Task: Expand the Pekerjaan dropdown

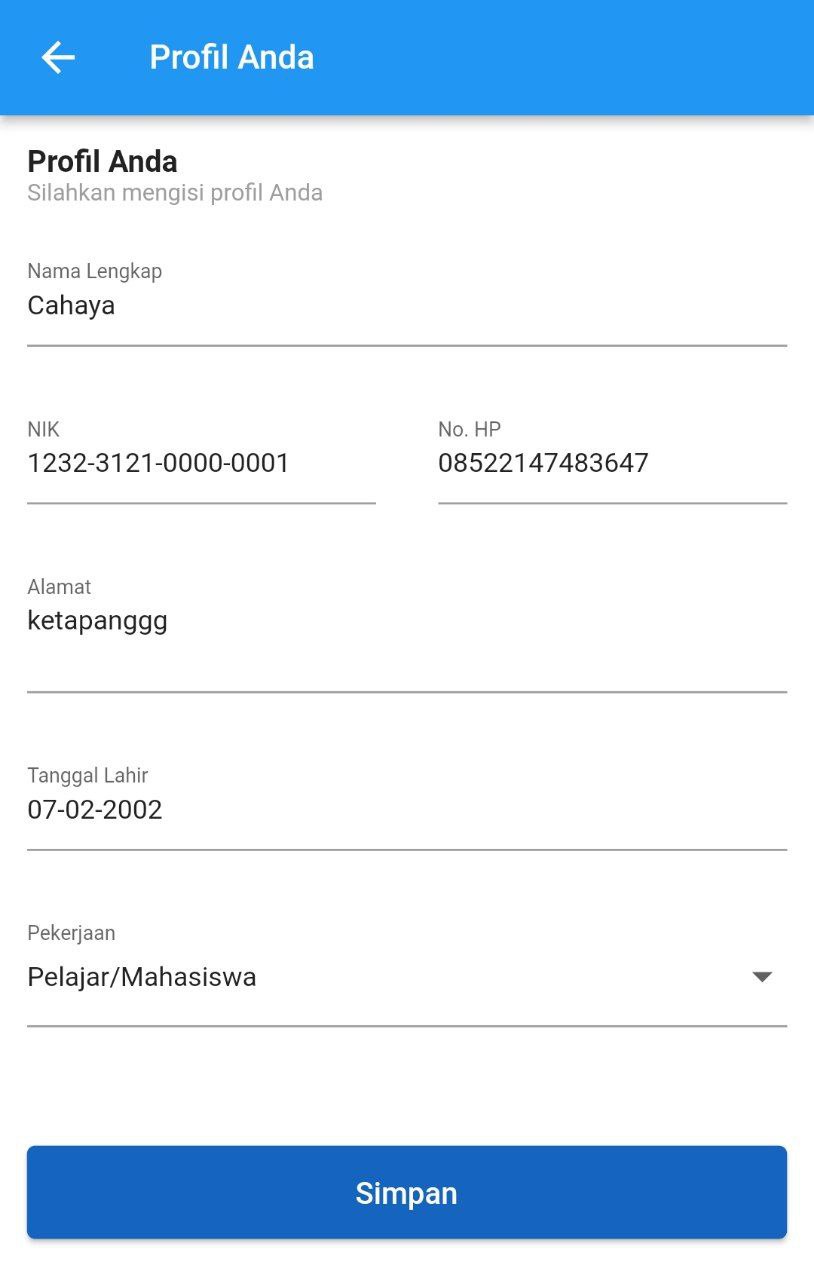Action: (x=406, y=977)
